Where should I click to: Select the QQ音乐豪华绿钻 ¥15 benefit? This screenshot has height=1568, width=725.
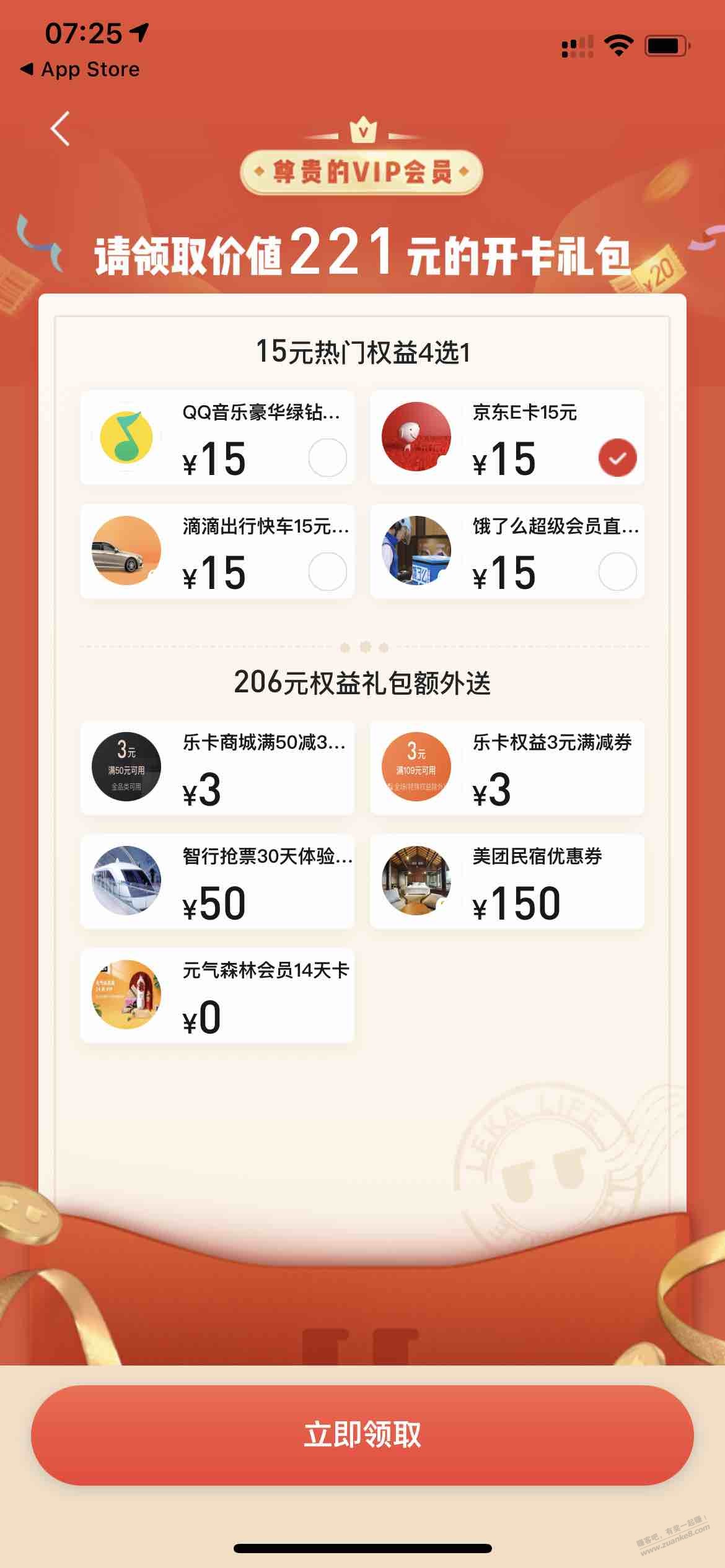pyautogui.click(x=327, y=458)
